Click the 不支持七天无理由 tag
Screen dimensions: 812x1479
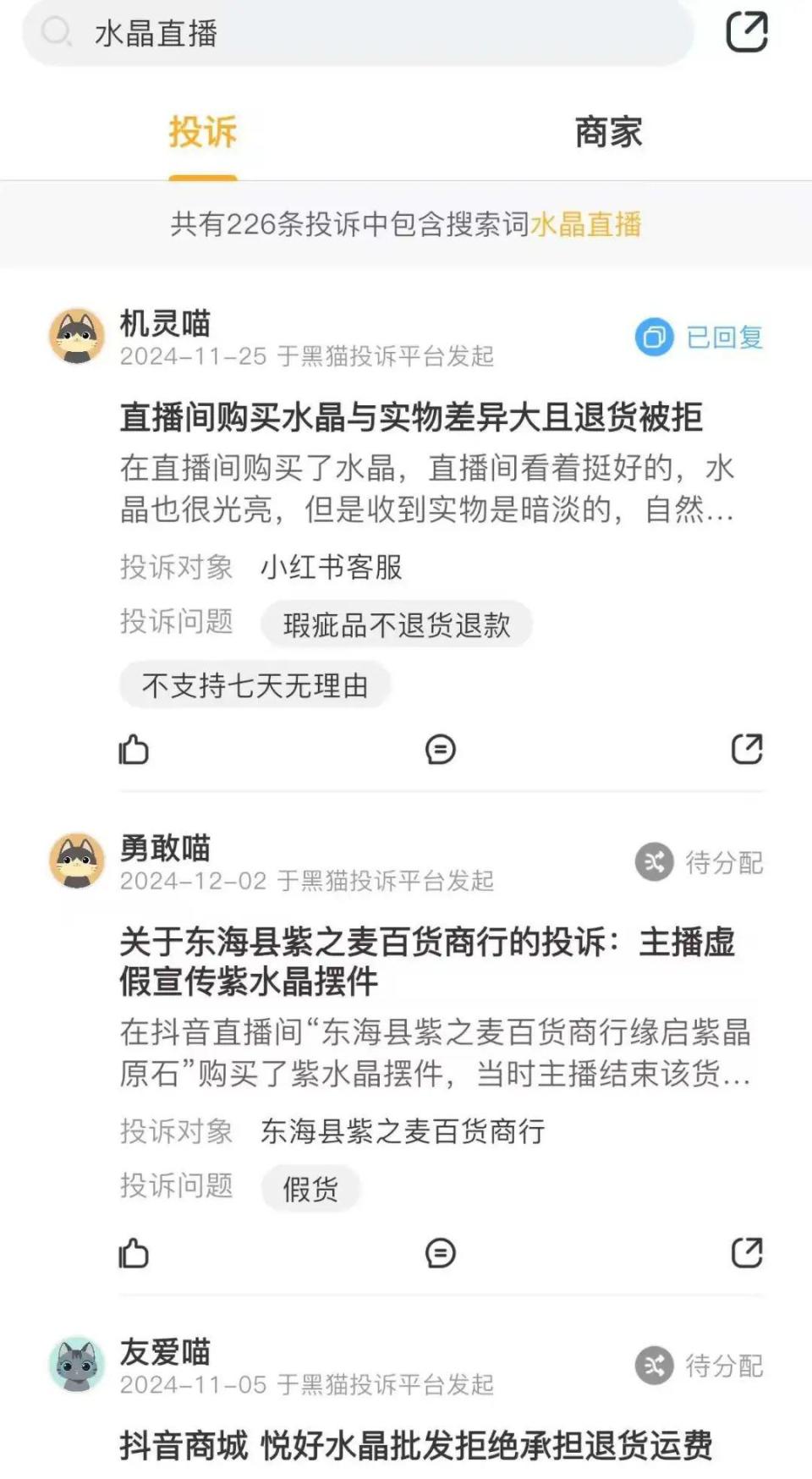(x=254, y=685)
